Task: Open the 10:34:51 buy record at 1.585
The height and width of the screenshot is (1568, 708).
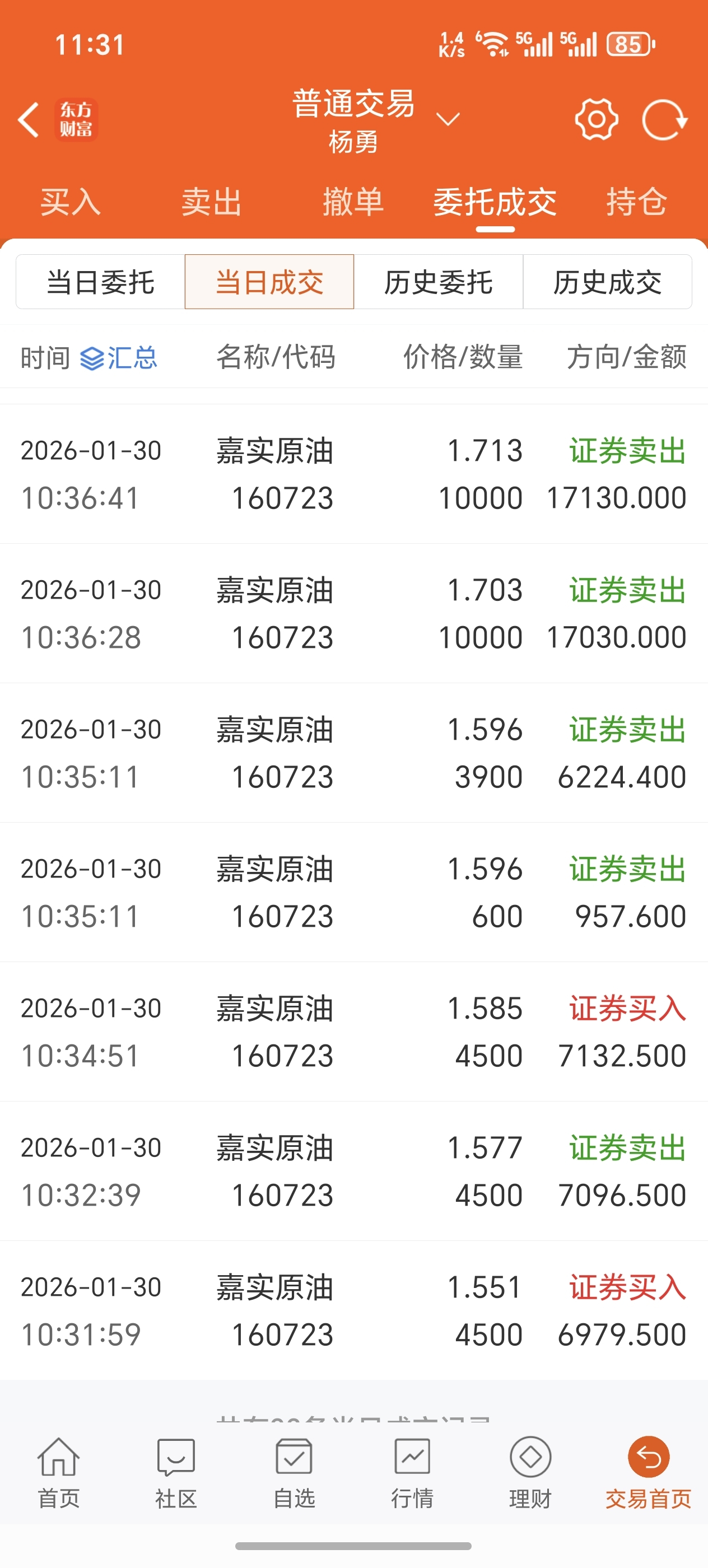Action: 353,1032
